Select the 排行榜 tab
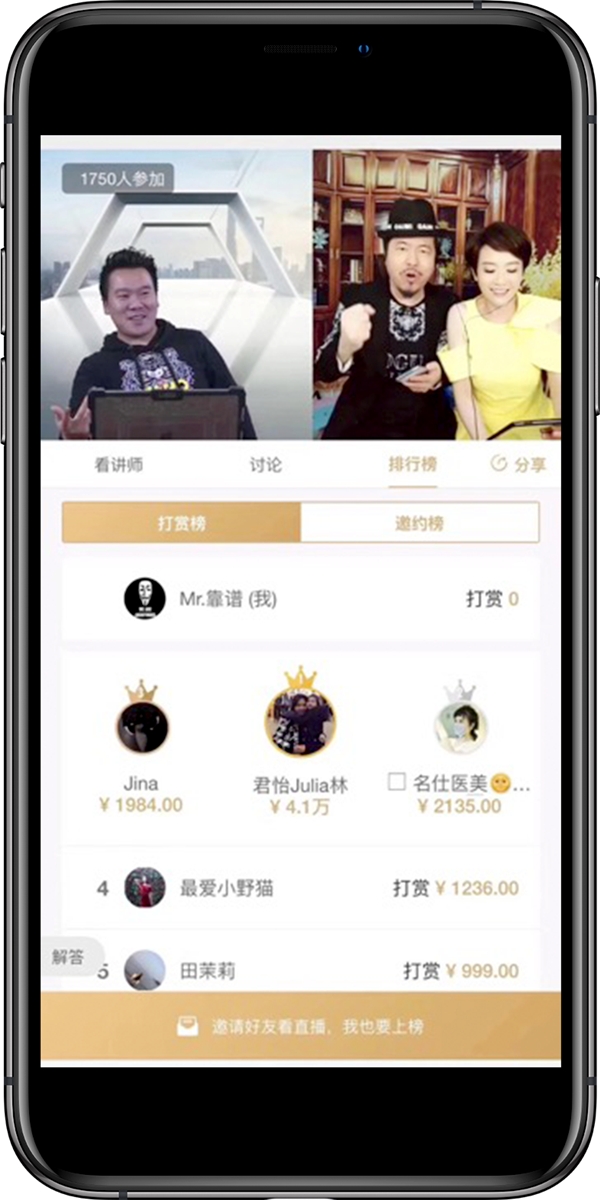 [413, 465]
